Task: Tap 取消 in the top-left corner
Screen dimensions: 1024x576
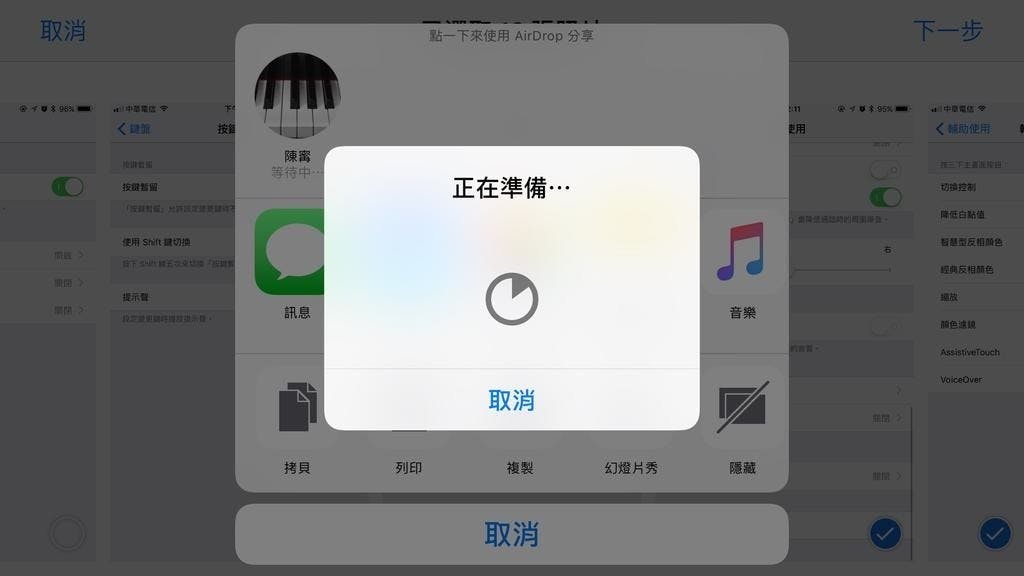Action: pyautogui.click(x=62, y=30)
